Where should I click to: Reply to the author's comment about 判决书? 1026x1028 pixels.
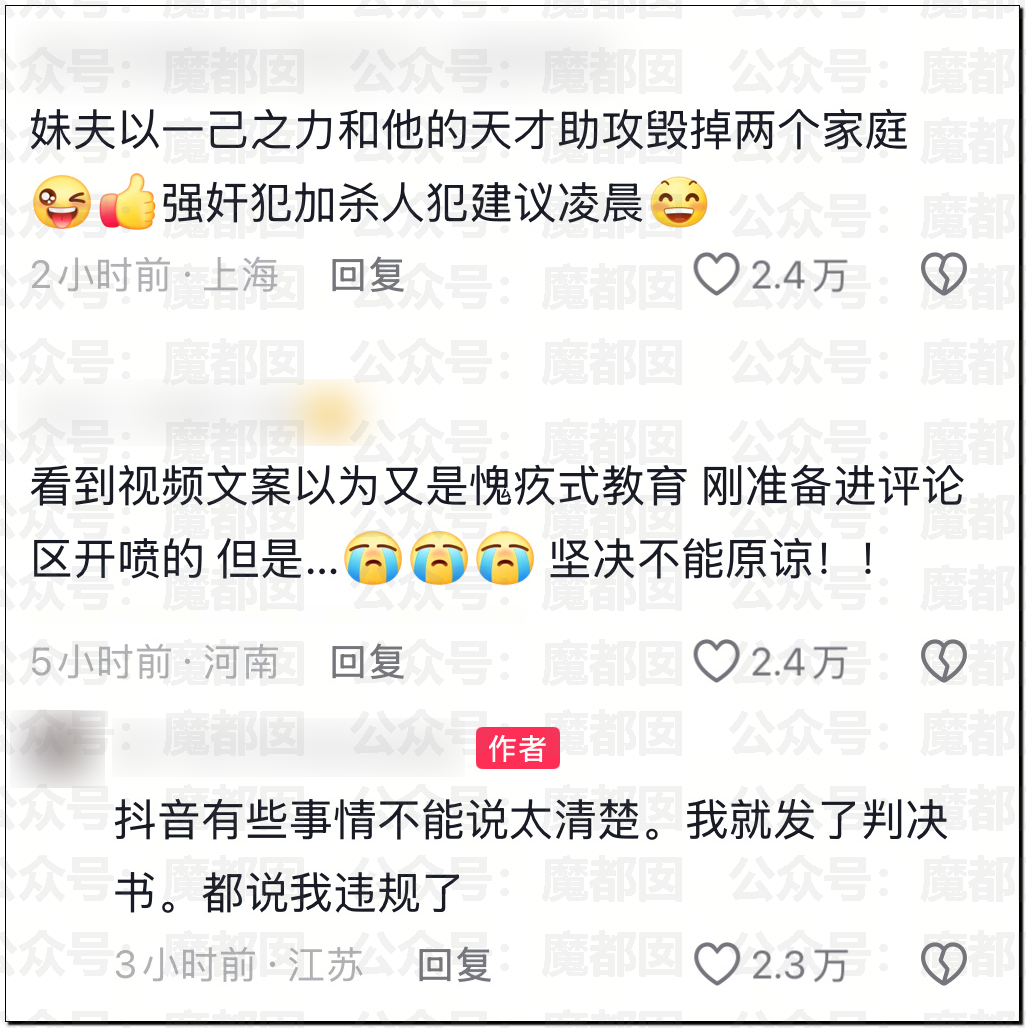coord(453,965)
